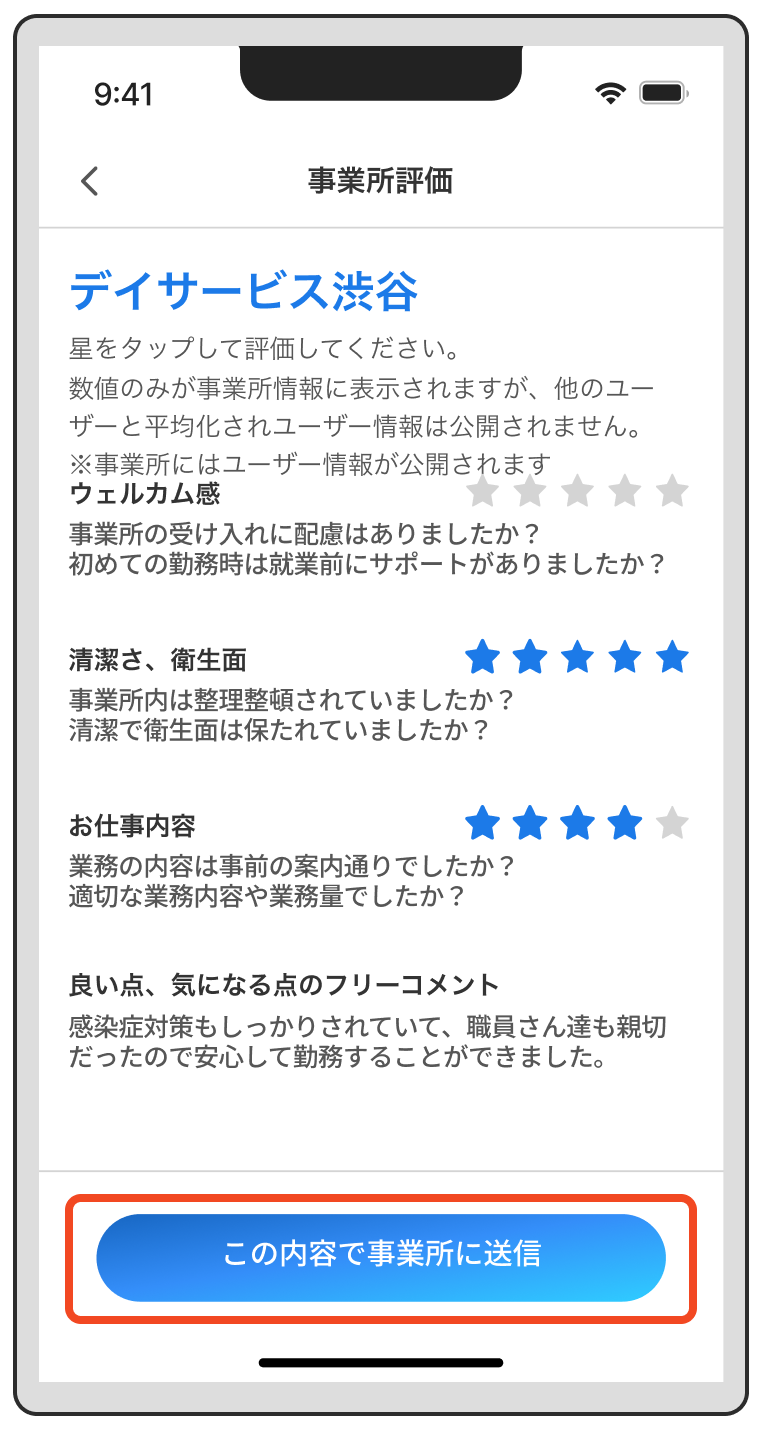Lower 清潔さ、衛生面 by tapping its third star
The height and width of the screenshot is (1429, 764).
click(578, 657)
